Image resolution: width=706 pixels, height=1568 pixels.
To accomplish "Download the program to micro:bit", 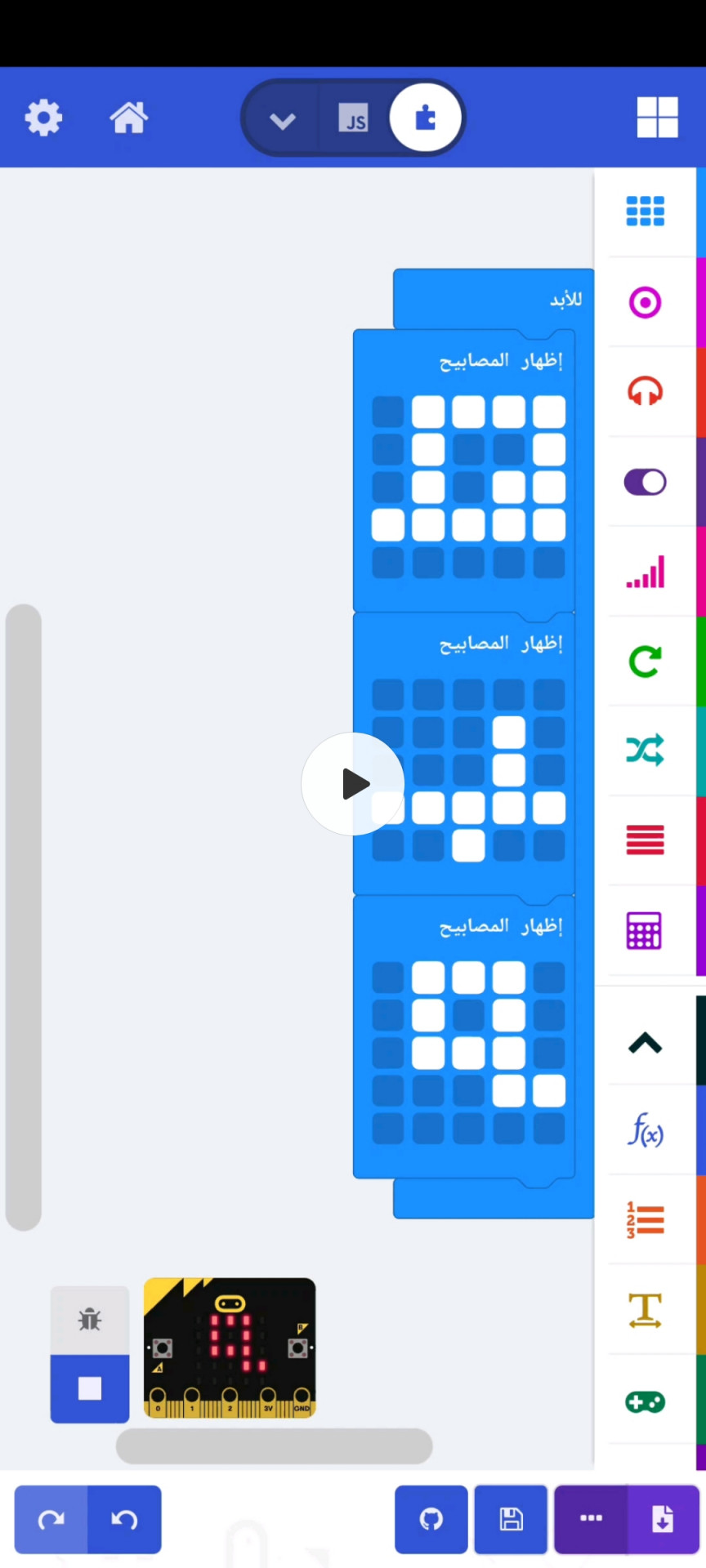I will click(663, 1519).
